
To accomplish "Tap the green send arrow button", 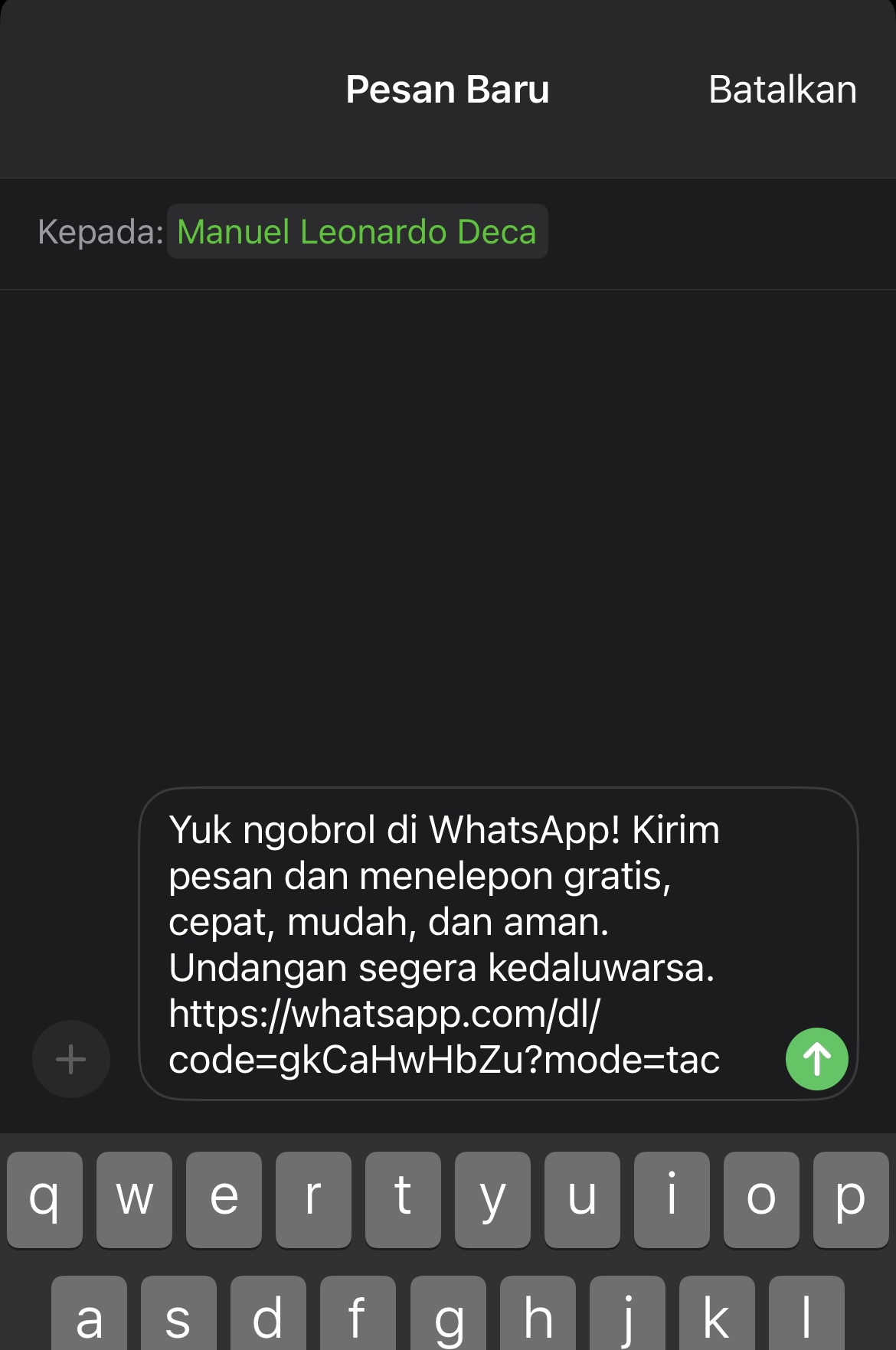I will (816, 1059).
